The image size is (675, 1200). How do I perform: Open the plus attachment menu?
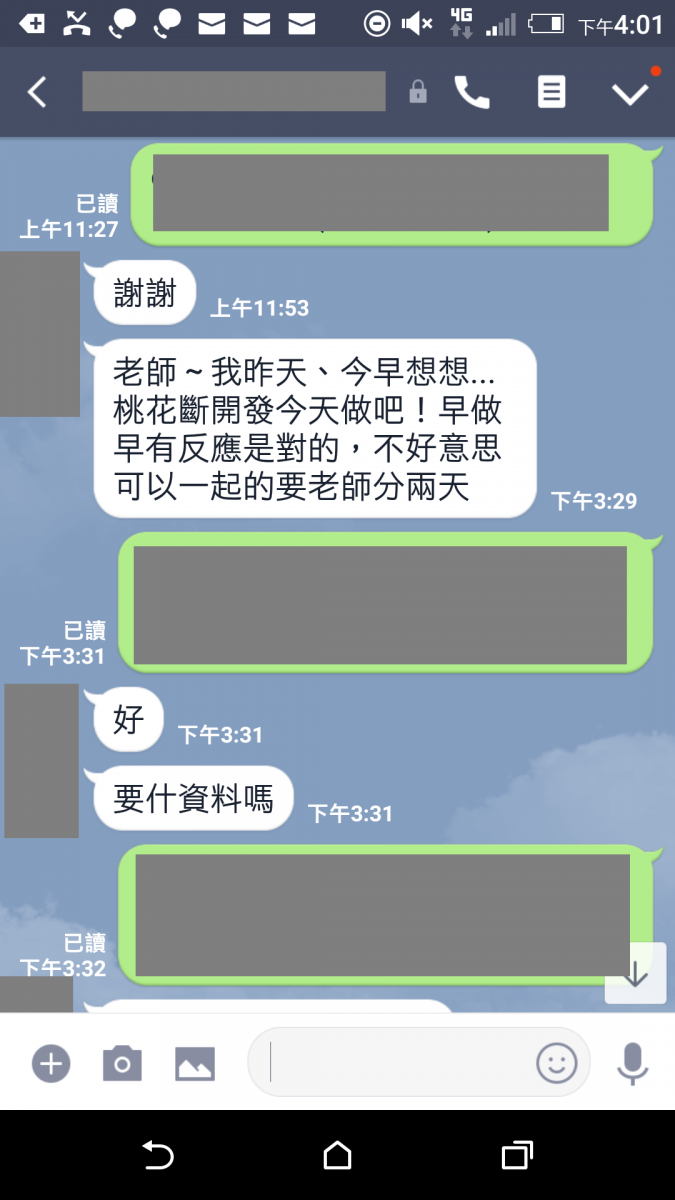click(50, 1063)
